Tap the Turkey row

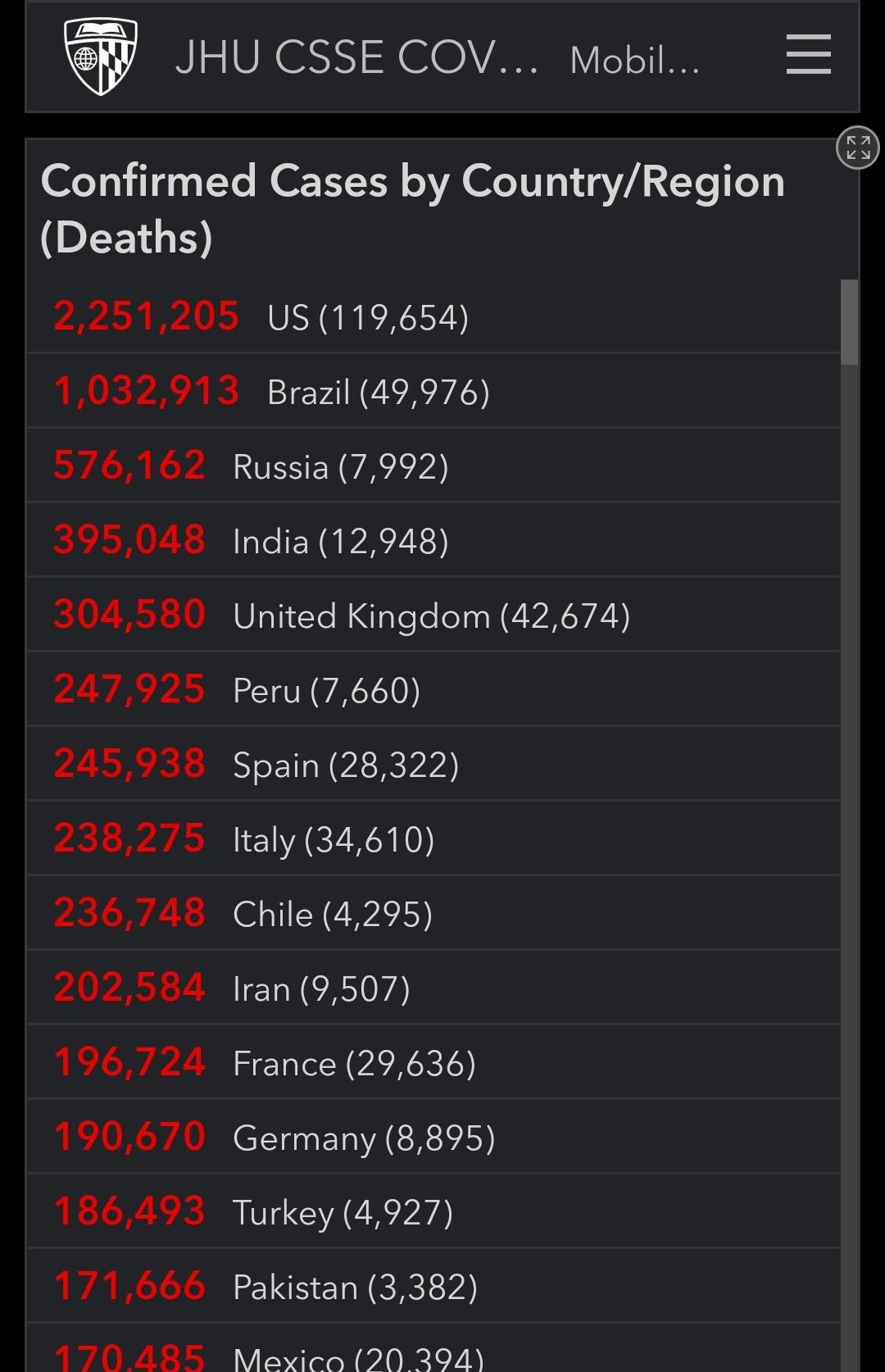[x=433, y=1211]
